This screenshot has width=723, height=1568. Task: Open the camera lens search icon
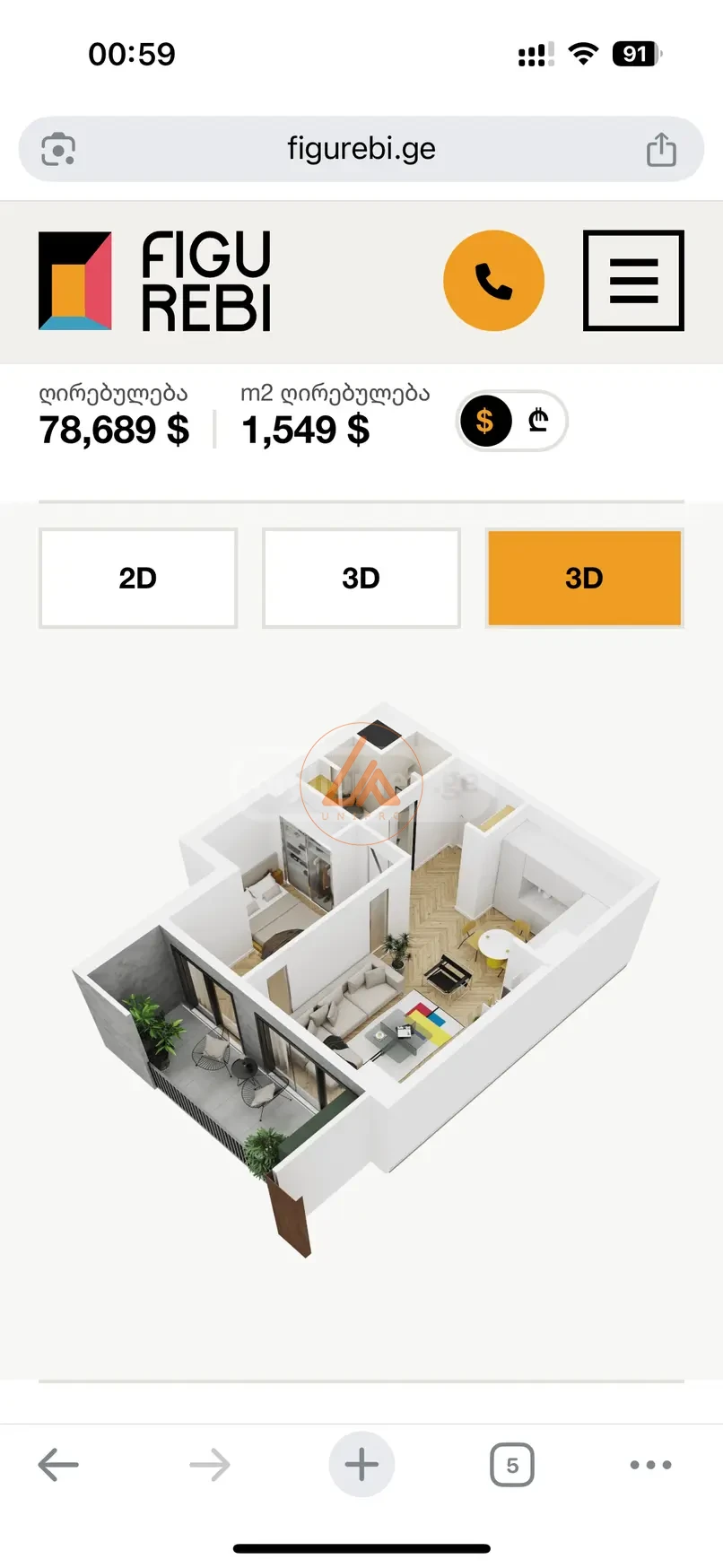click(58, 149)
